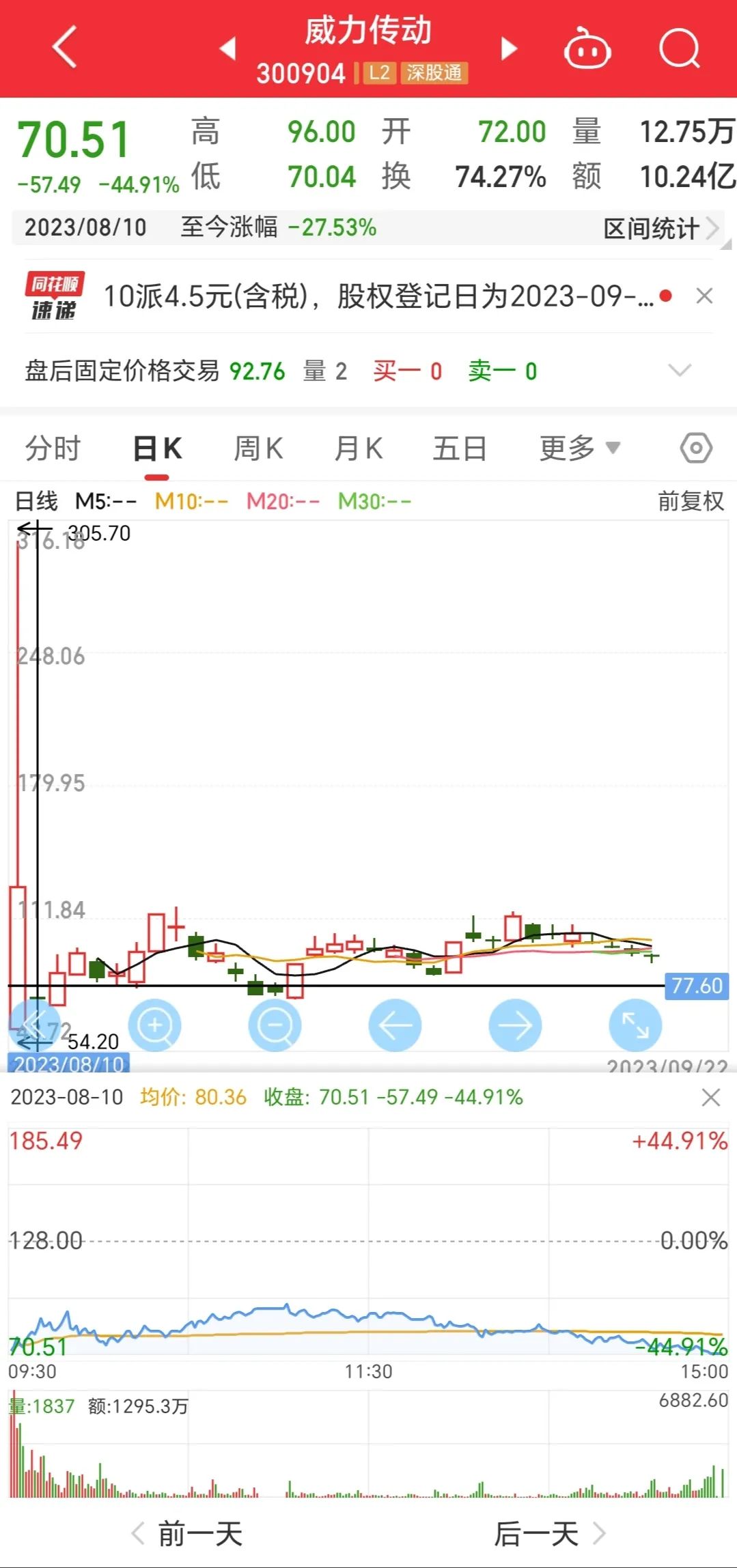This screenshot has height=1568, width=737.
Task: Go to 前一天
Action: point(188,1533)
